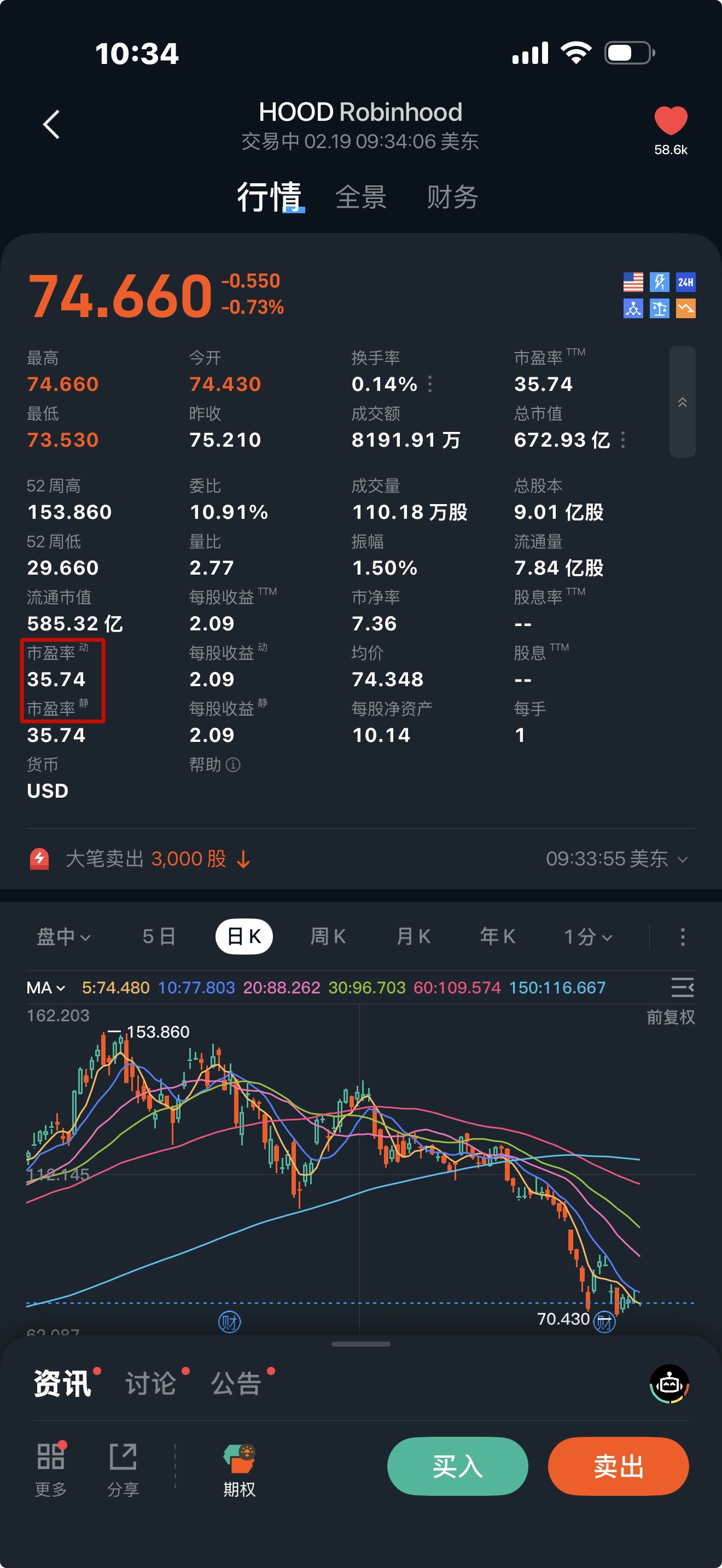722x1568 pixels.
Task: Switch chart to 5日 view
Action: pyautogui.click(x=159, y=936)
